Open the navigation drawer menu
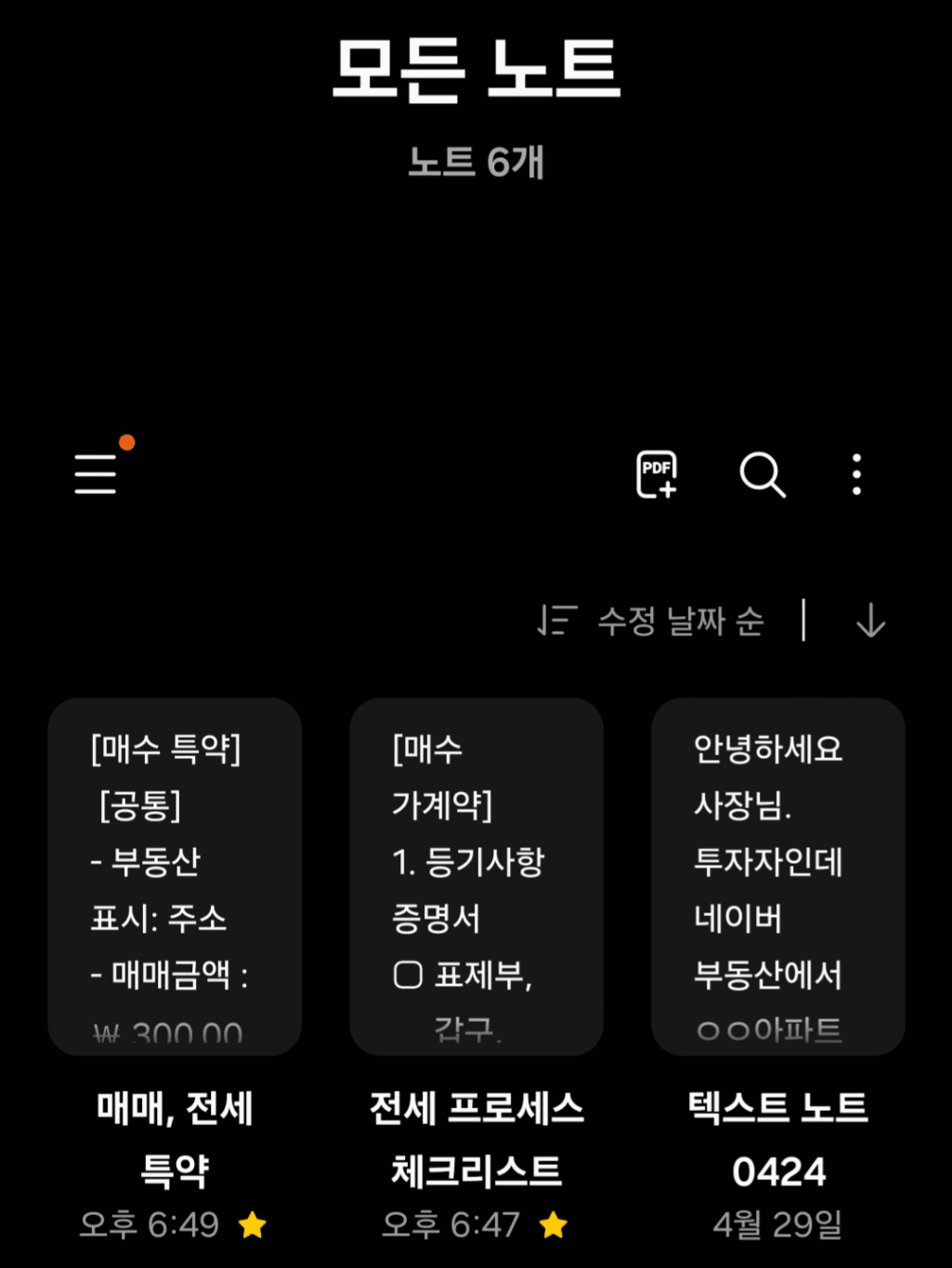 (x=96, y=474)
